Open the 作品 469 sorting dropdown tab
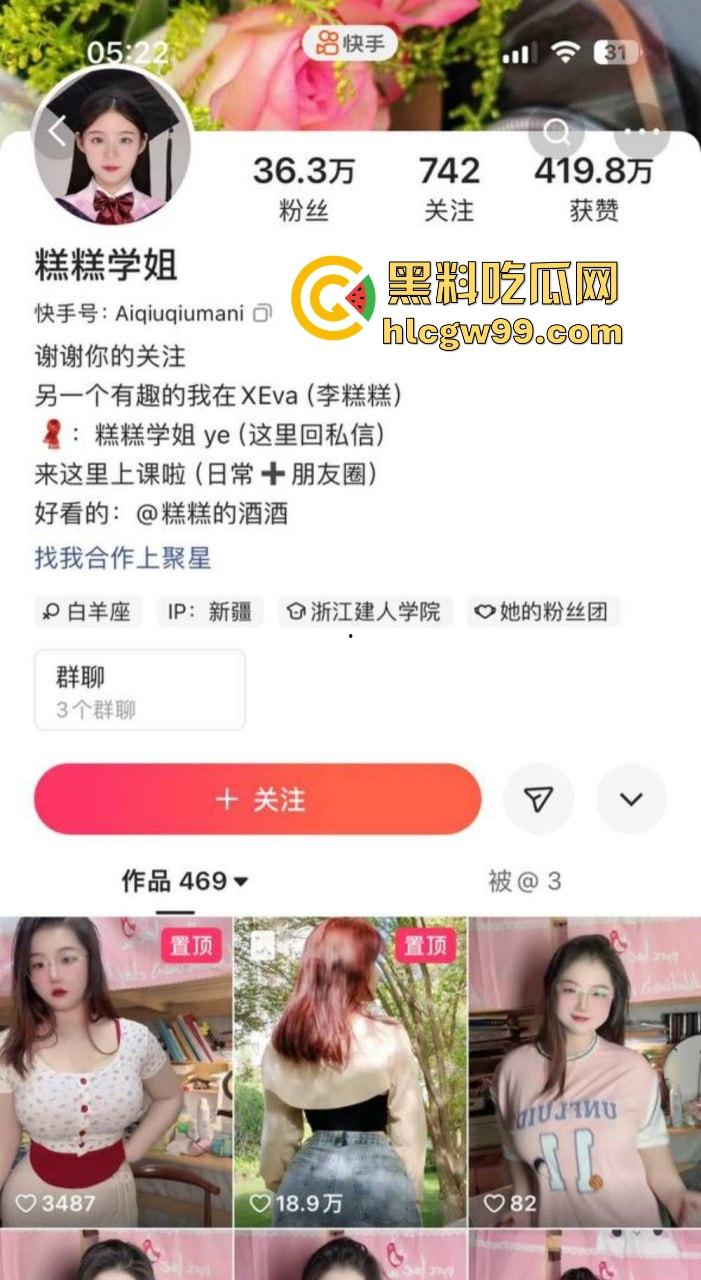 [x=185, y=881]
